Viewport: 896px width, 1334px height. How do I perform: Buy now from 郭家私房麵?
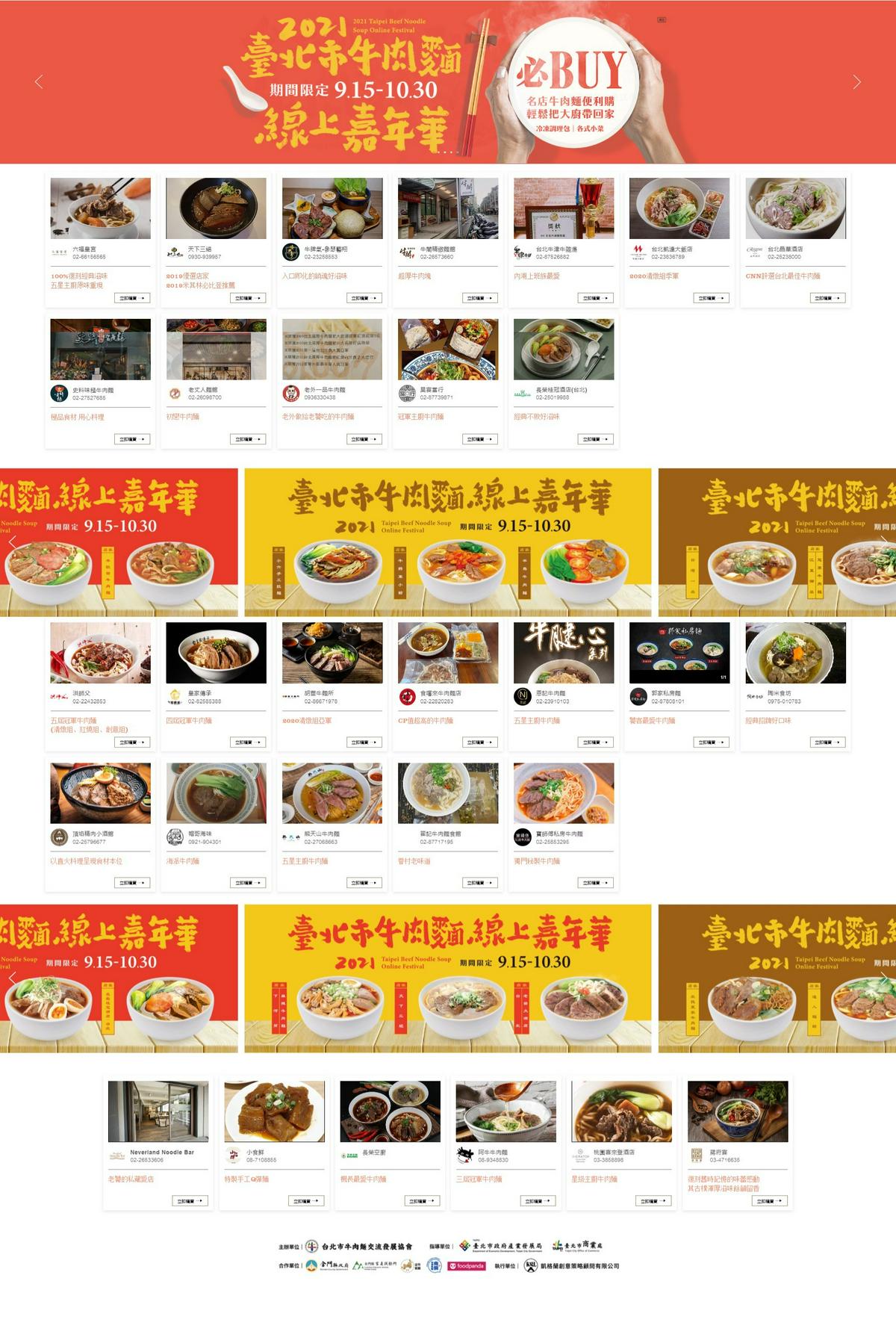711,742
